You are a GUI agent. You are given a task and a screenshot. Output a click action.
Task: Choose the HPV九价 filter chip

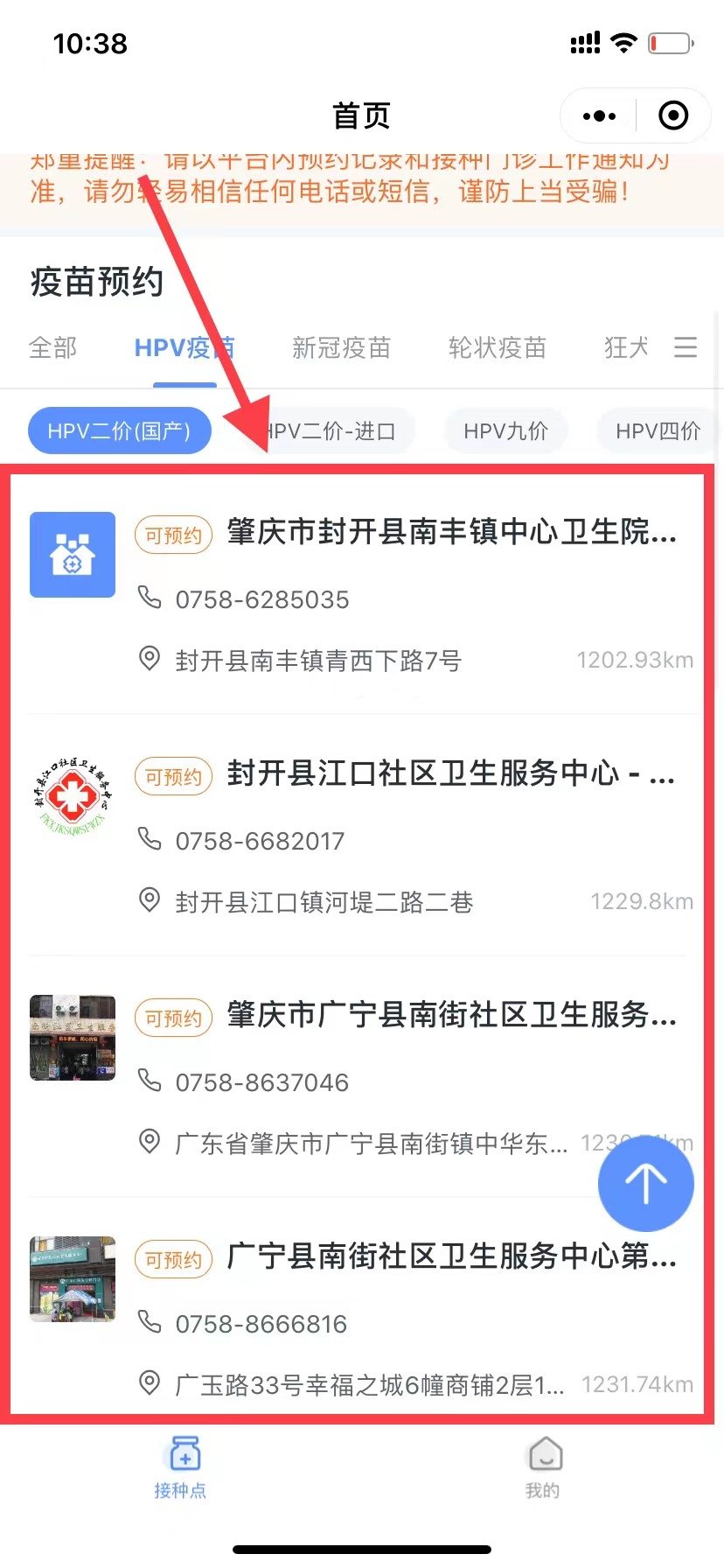(505, 430)
